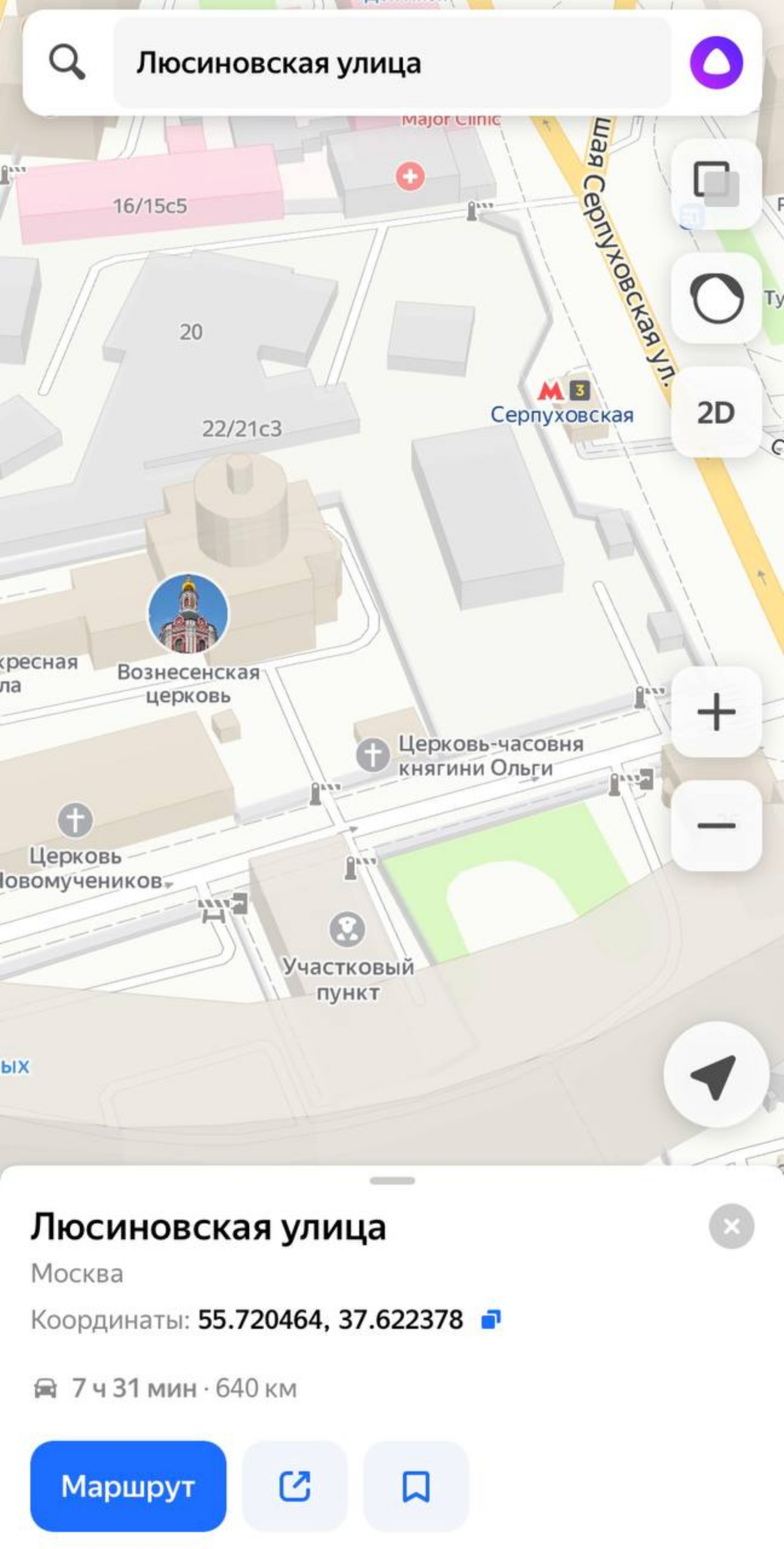The width and height of the screenshot is (784, 1549).
Task: Center map on my location
Action: click(715, 1077)
